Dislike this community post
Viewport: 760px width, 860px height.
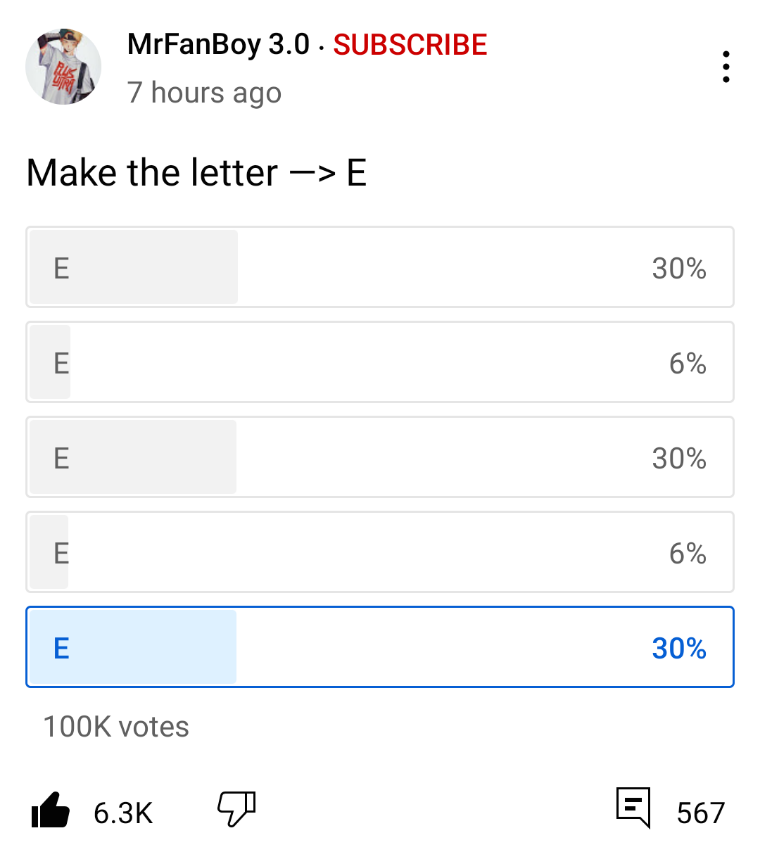coord(237,809)
